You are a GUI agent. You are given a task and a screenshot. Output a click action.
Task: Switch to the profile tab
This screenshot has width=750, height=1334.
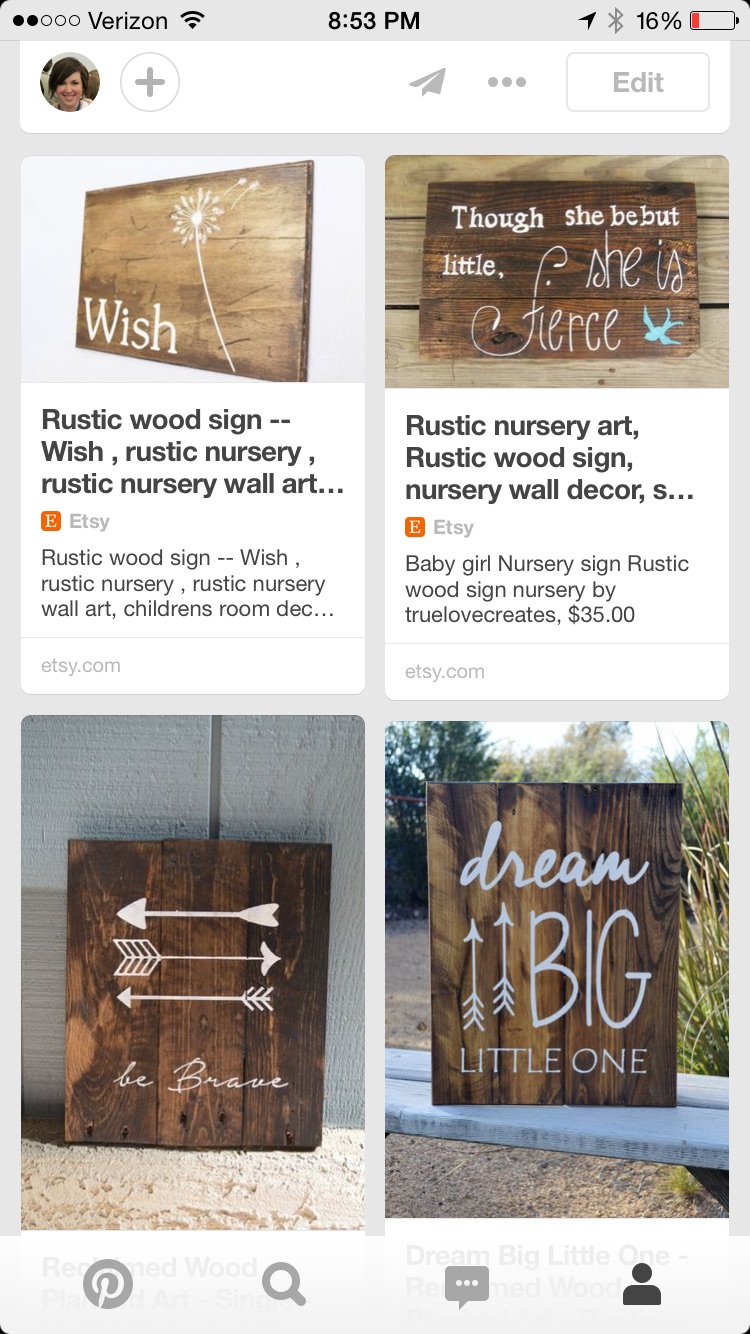[x=642, y=1284]
